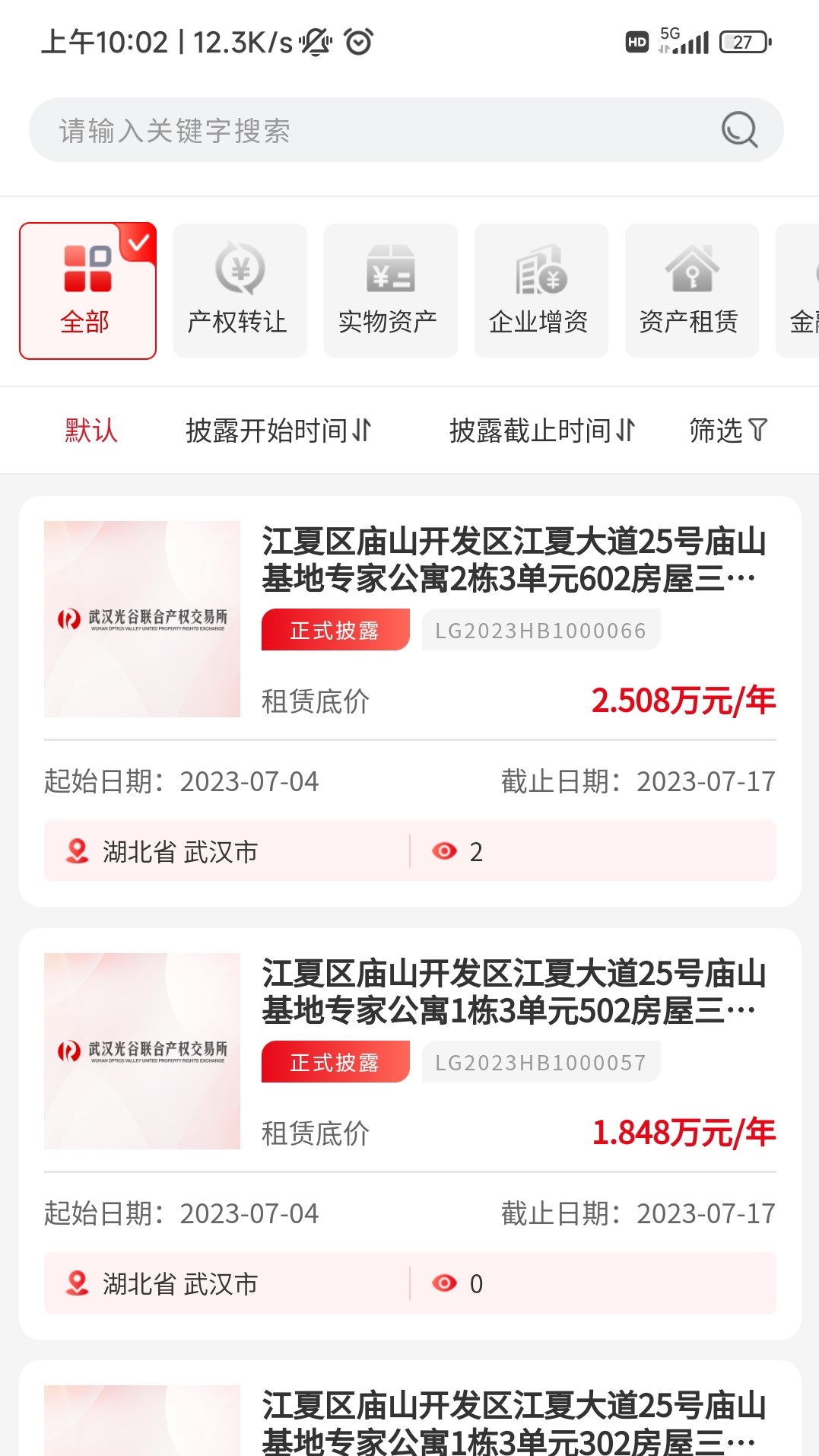Tap the 正式披露 badge on first listing
Image resolution: width=819 pixels, height=1456 pixels.
click(x=335, y=629)
